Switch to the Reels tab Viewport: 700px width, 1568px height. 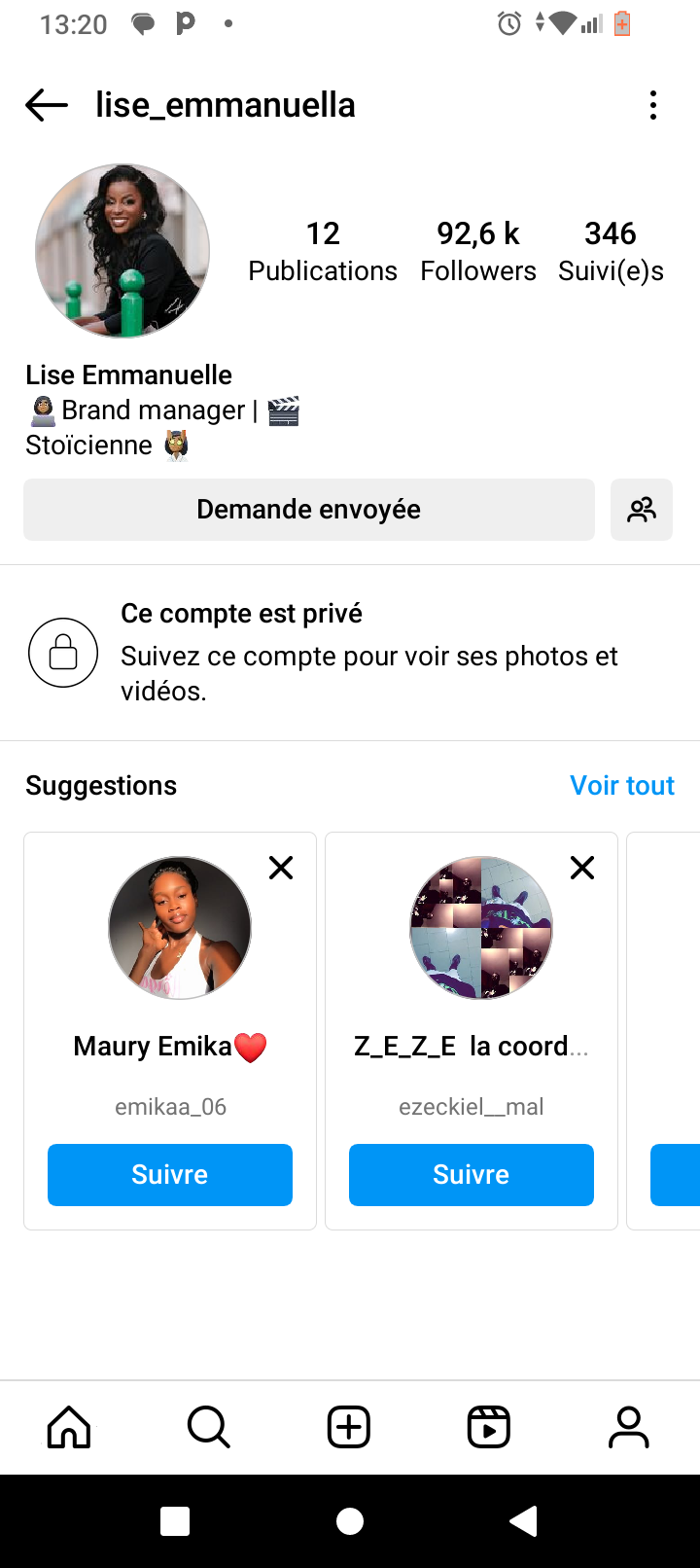(489, 1428)
